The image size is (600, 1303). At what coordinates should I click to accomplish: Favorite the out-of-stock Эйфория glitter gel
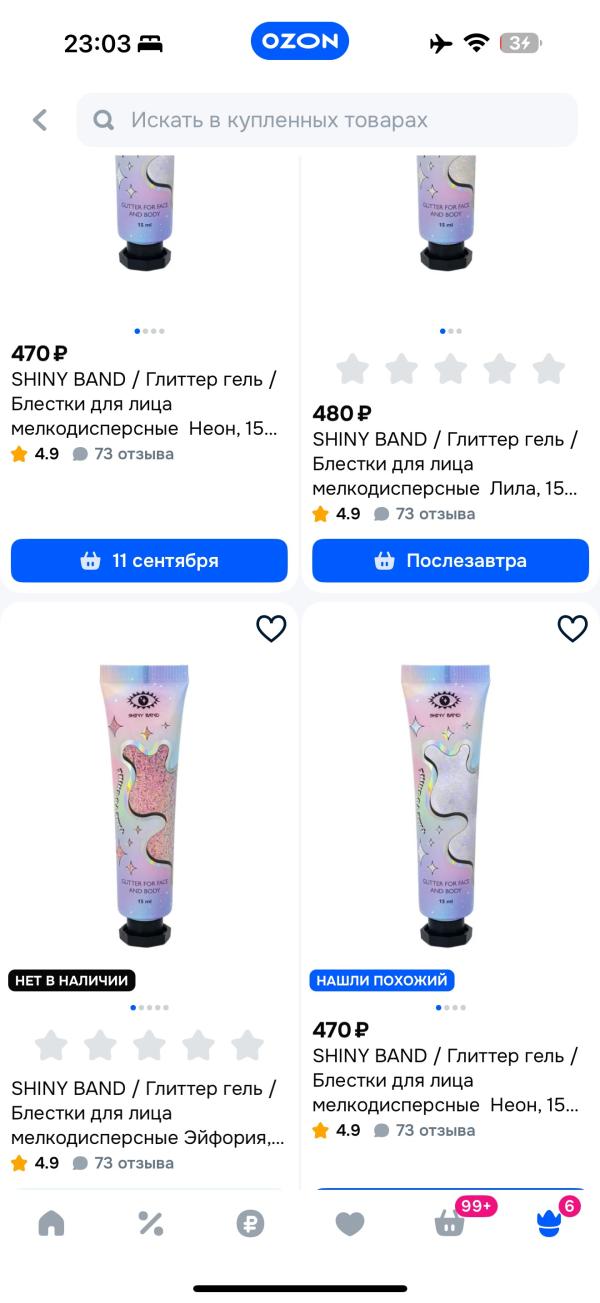click(271, 628)
